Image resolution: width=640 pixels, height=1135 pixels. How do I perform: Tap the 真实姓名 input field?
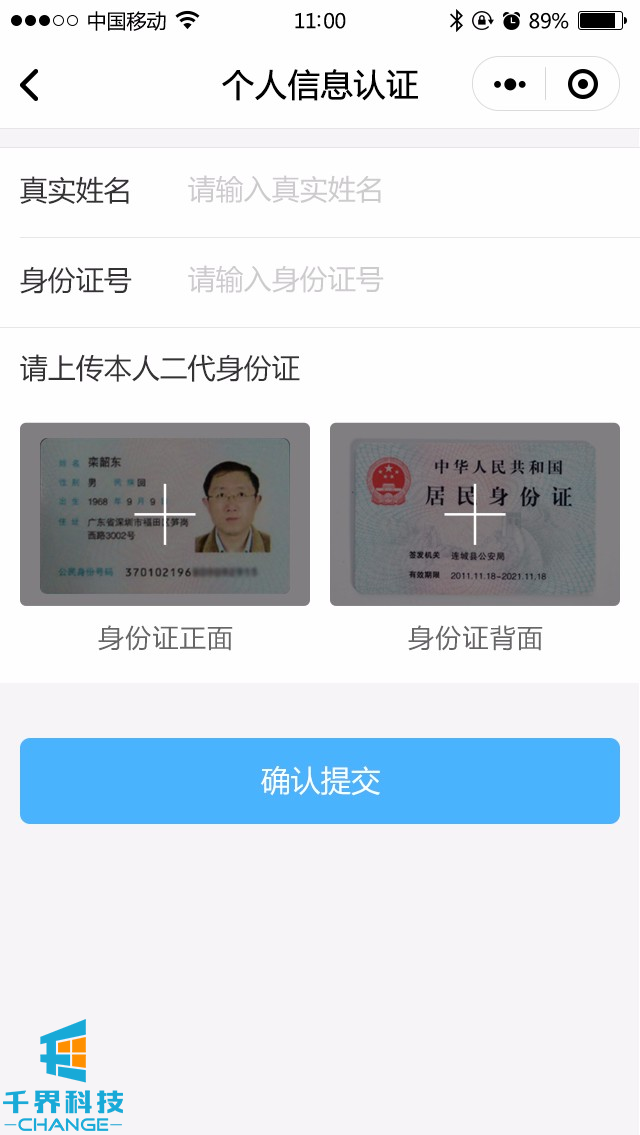[400, 190]
